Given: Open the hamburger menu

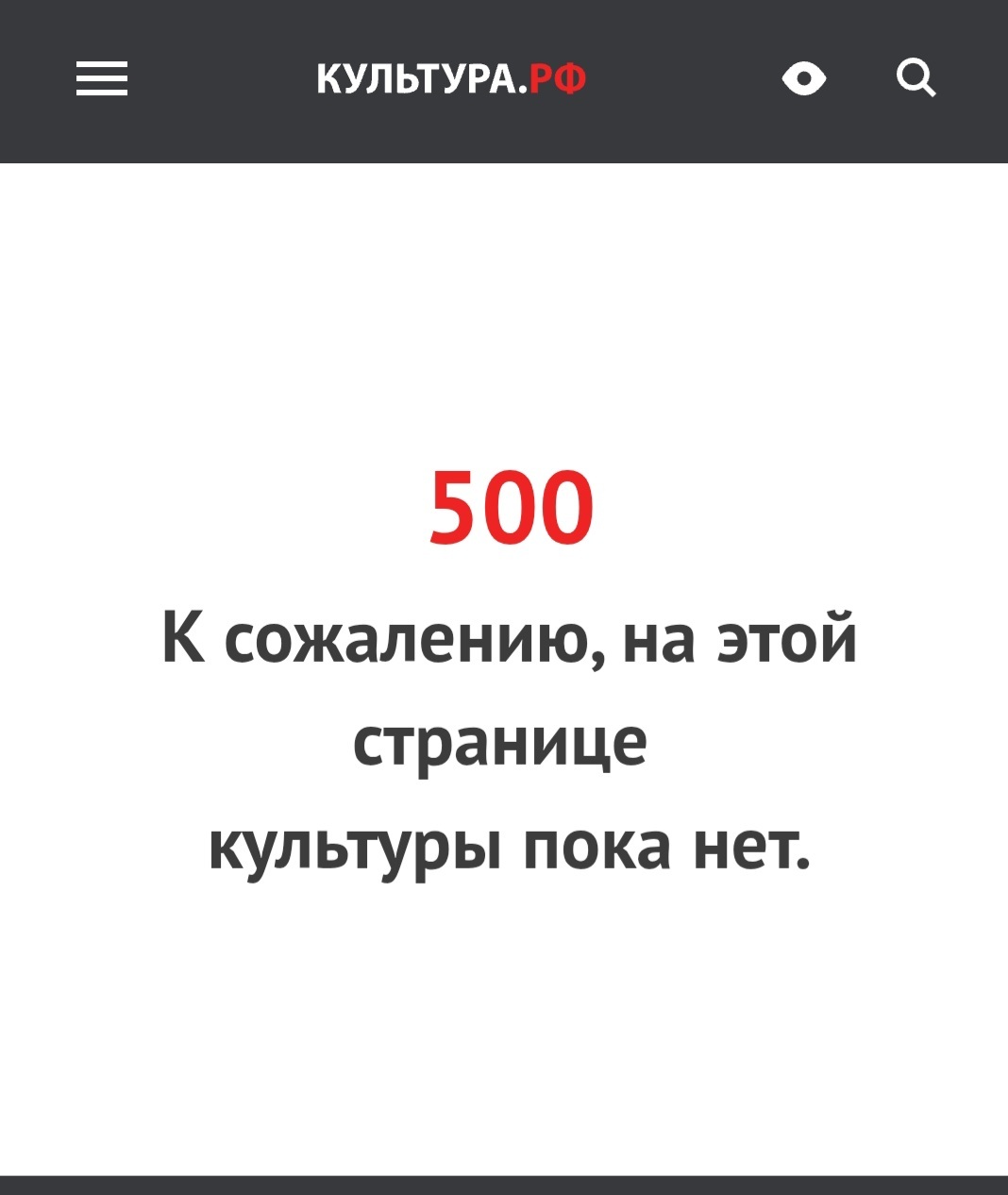Looking at the screenshot, I should pos(101,78).
